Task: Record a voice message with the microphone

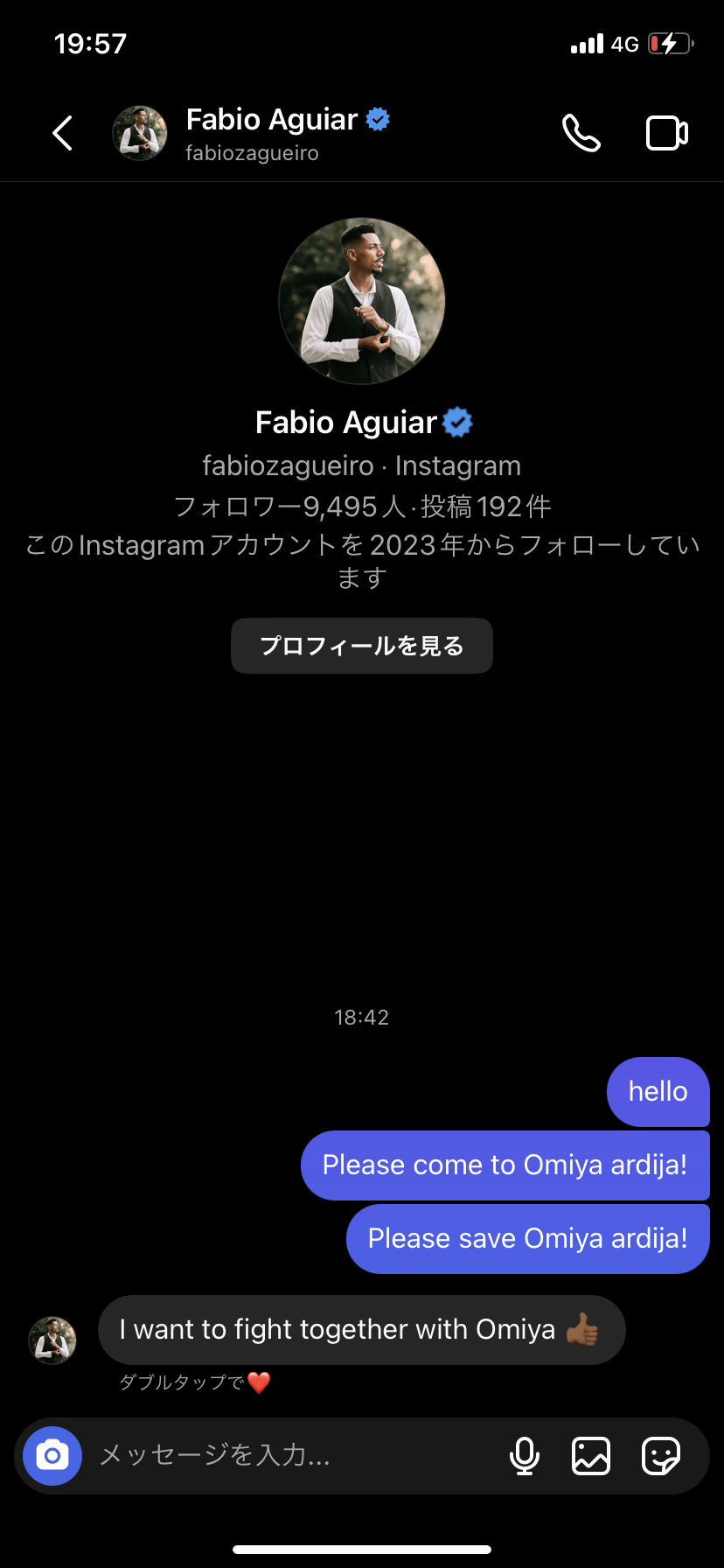Action: pyautogui.click(x=525, y=1456)
